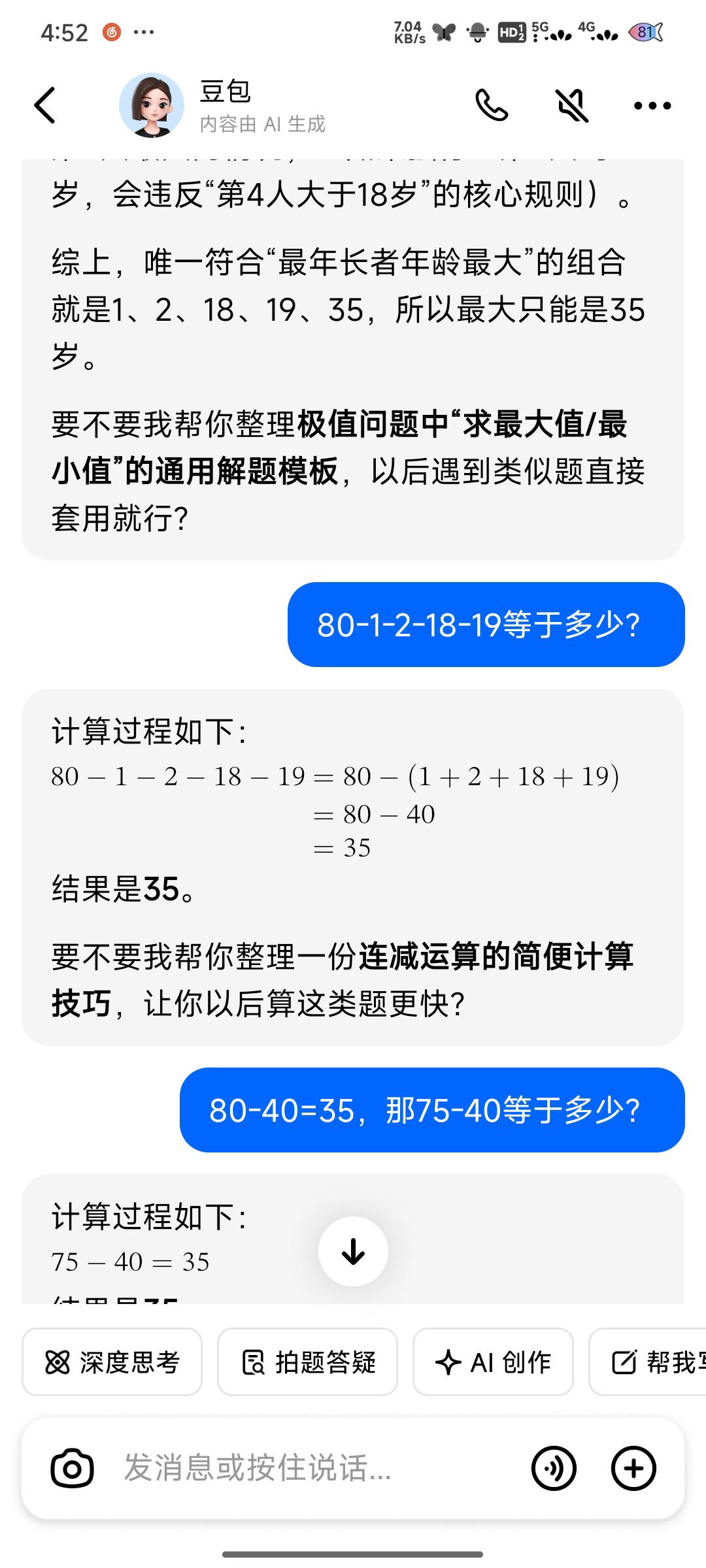Open 豆包's profile avatar
The height and width of the screenshot is (1568, 706).
(x=151, y=105)
